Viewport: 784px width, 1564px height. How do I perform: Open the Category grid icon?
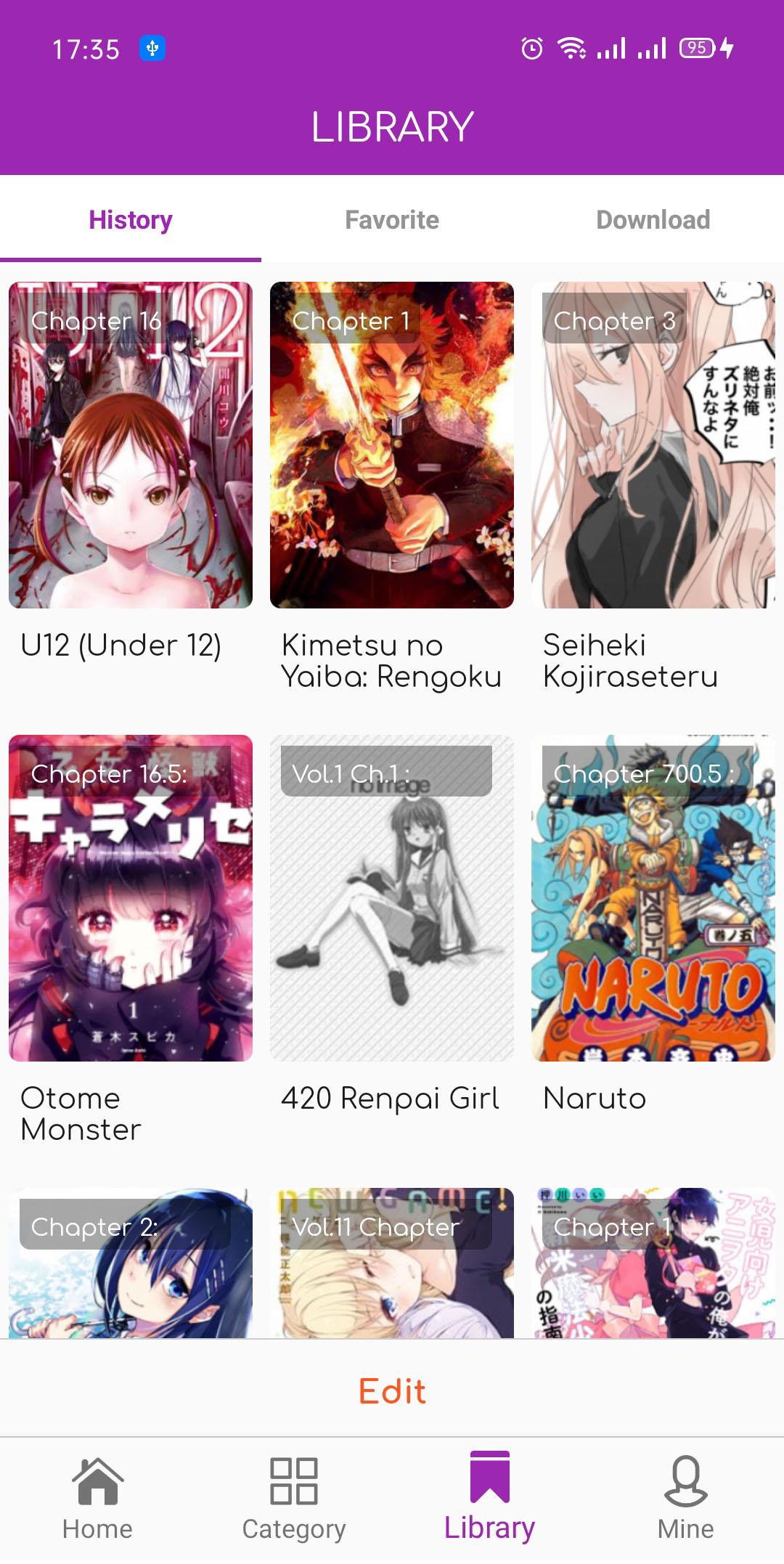pos(293,1481)
